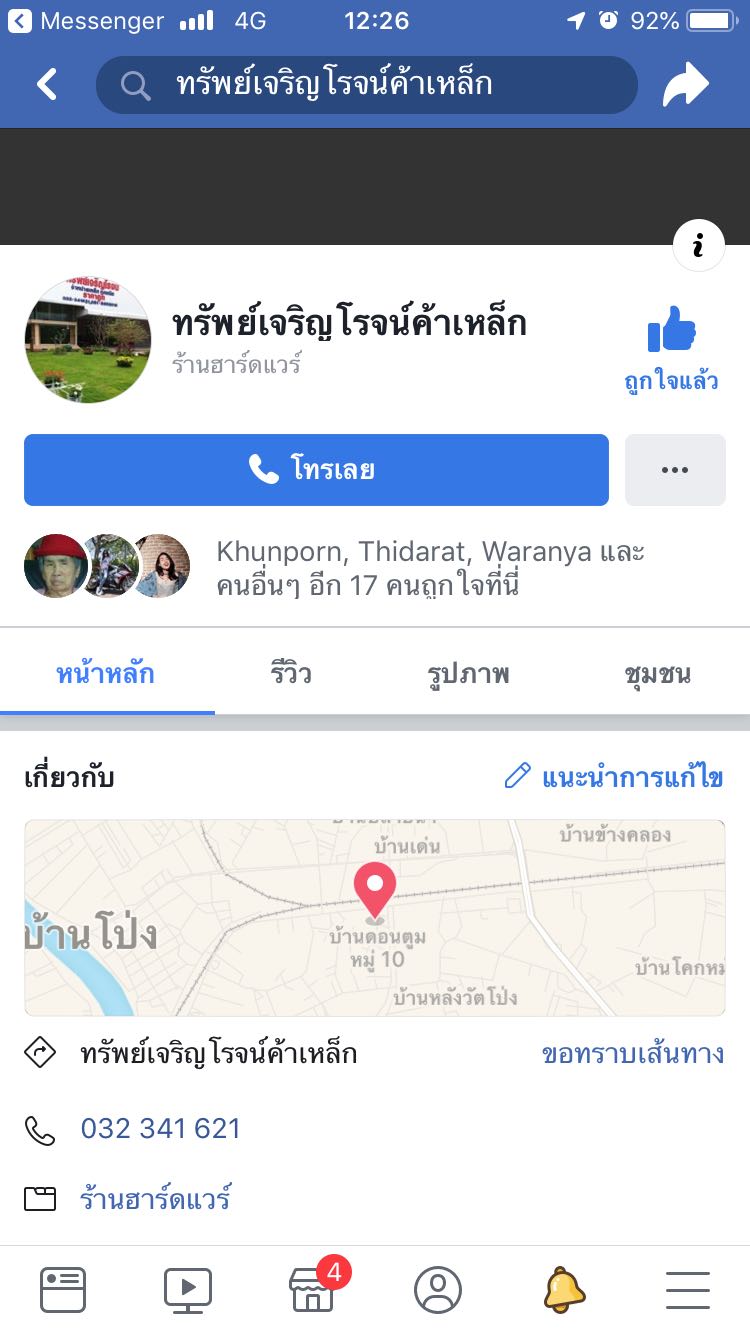The image size is (750, 1334).
Task: Open the map showing บ้านดอนตูม location
Action: point(375,918)
